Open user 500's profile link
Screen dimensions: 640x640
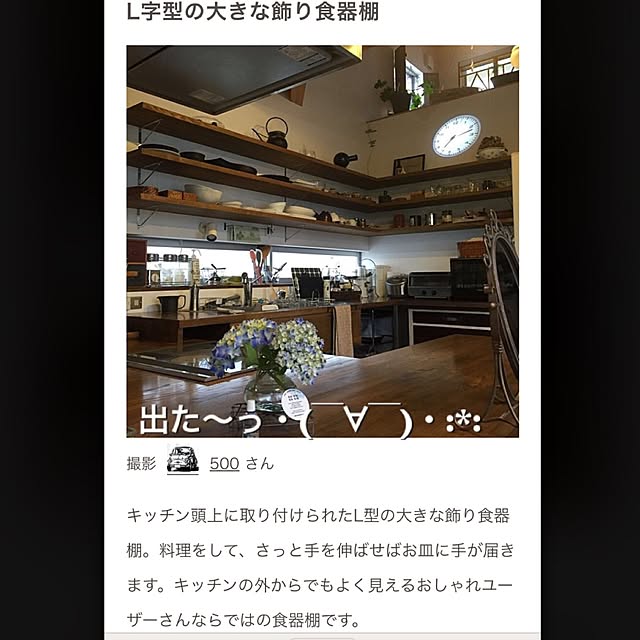tap(224, 464)
